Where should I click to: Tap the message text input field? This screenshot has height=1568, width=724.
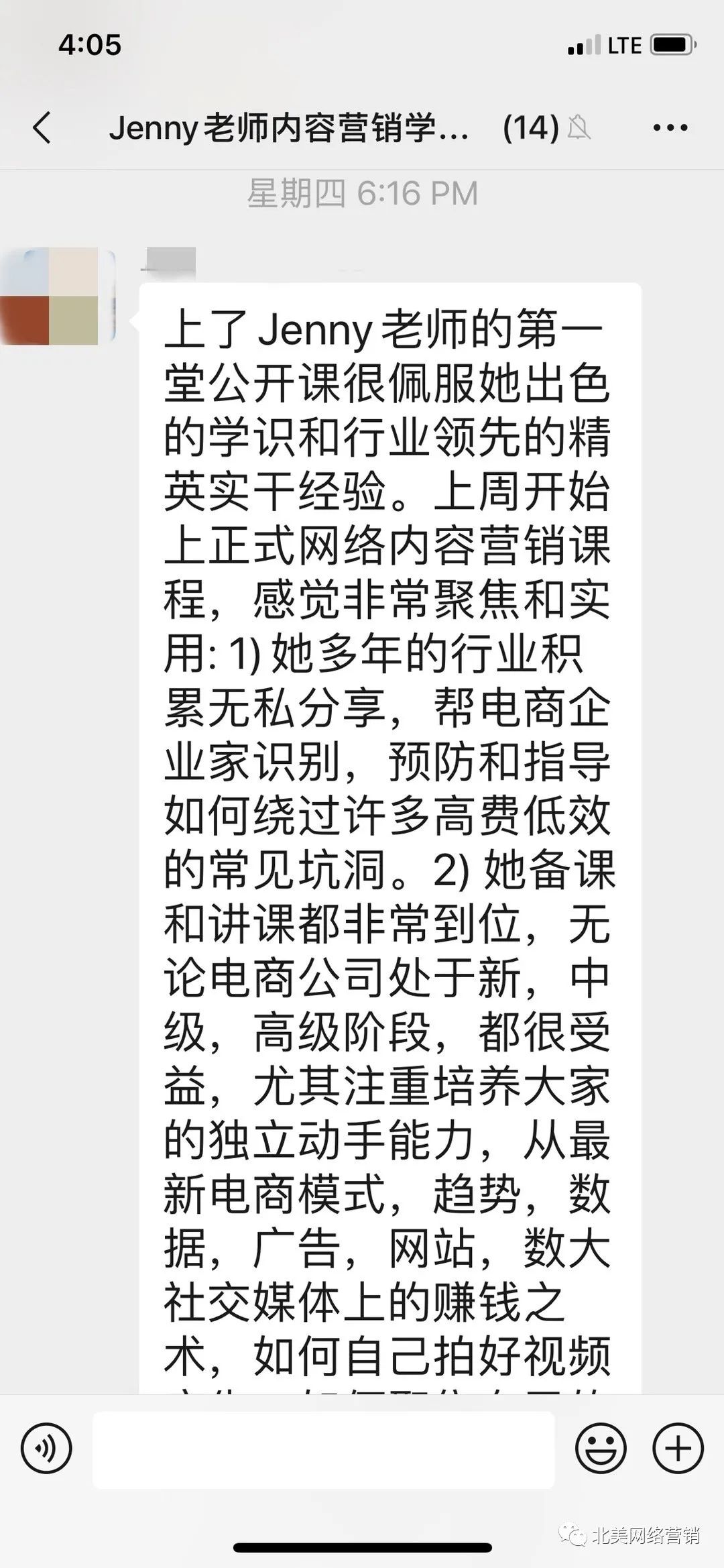pos(323,1449)
